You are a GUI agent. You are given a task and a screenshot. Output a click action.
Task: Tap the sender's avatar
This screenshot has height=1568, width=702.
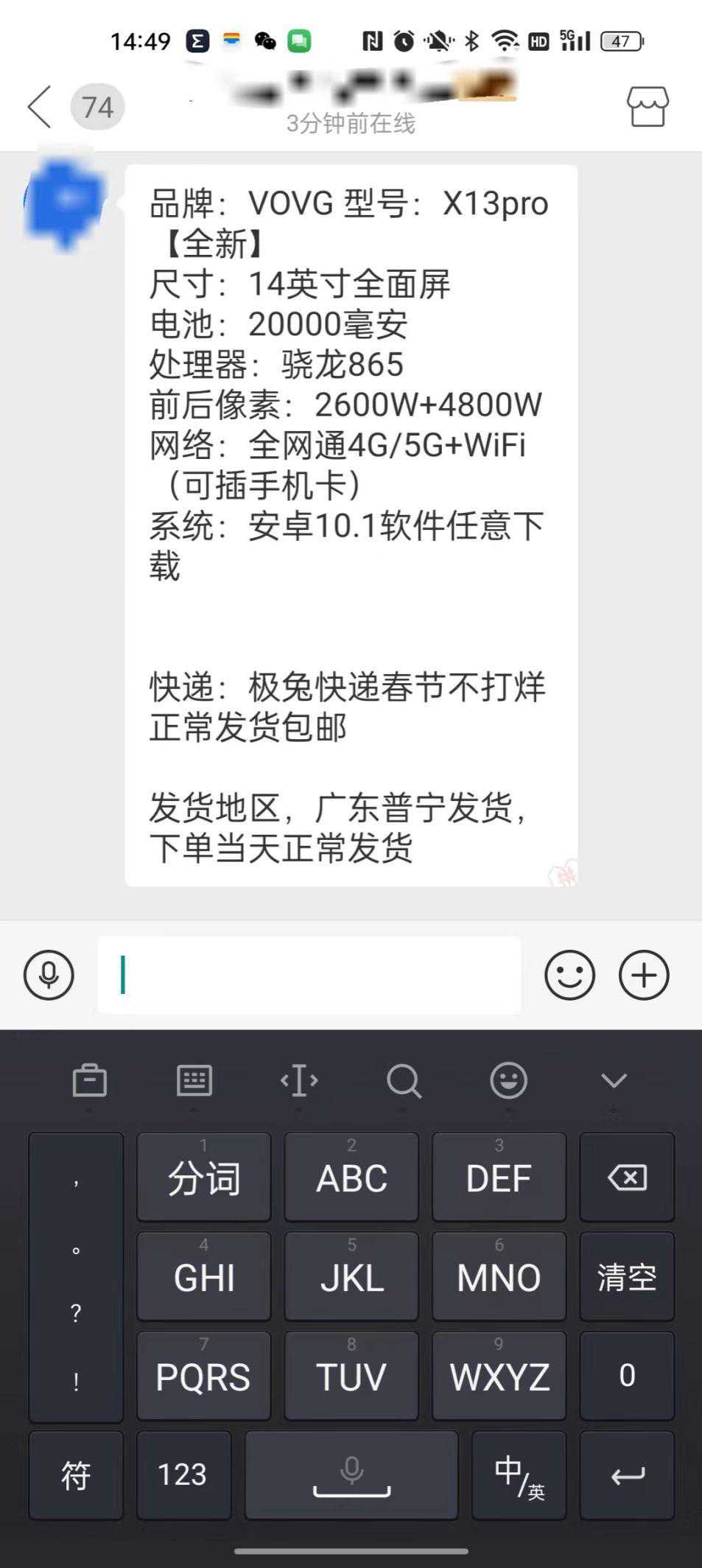(x=64, y=200)
